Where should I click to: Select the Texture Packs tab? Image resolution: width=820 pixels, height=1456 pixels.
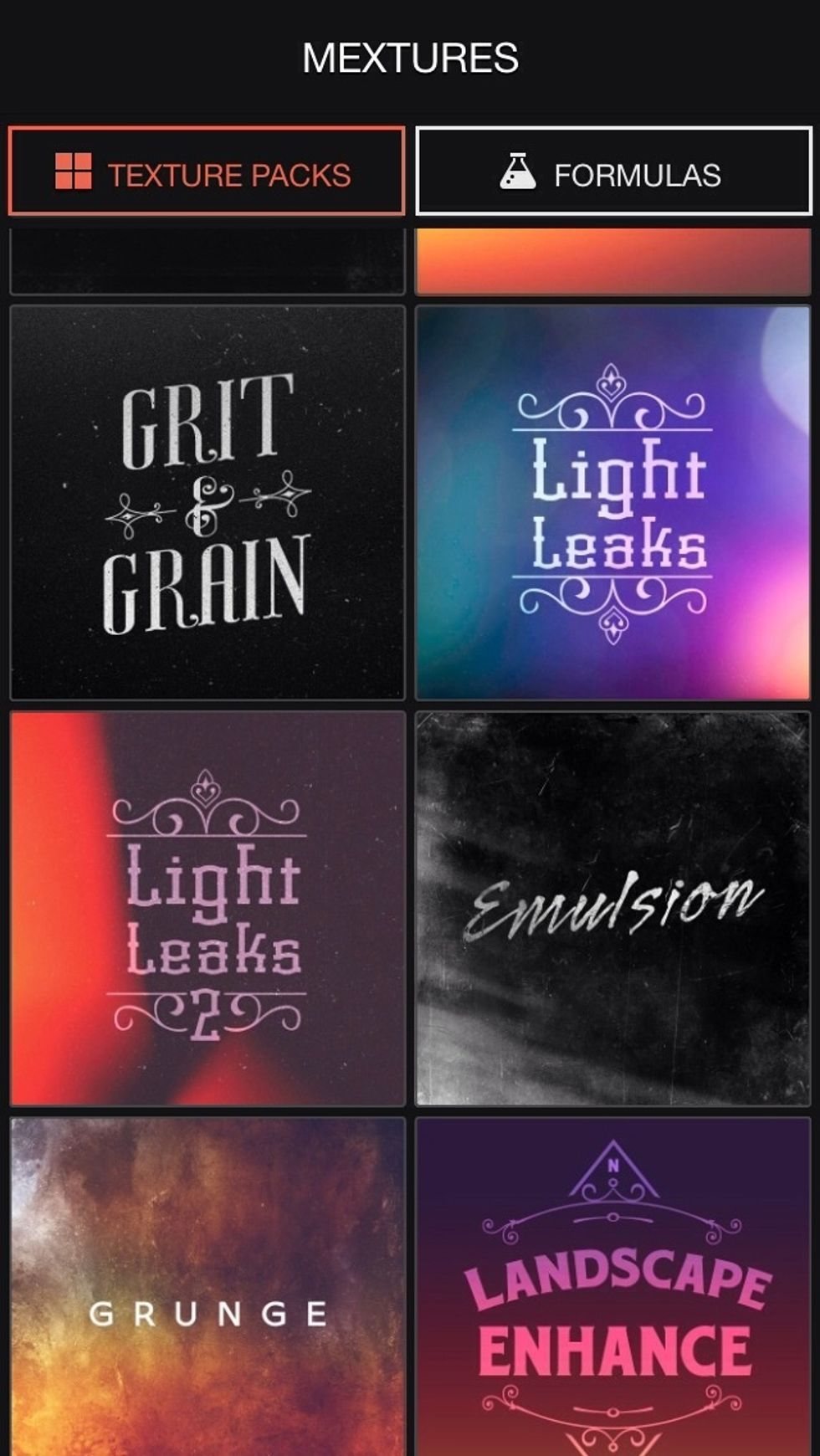(207, 172)
